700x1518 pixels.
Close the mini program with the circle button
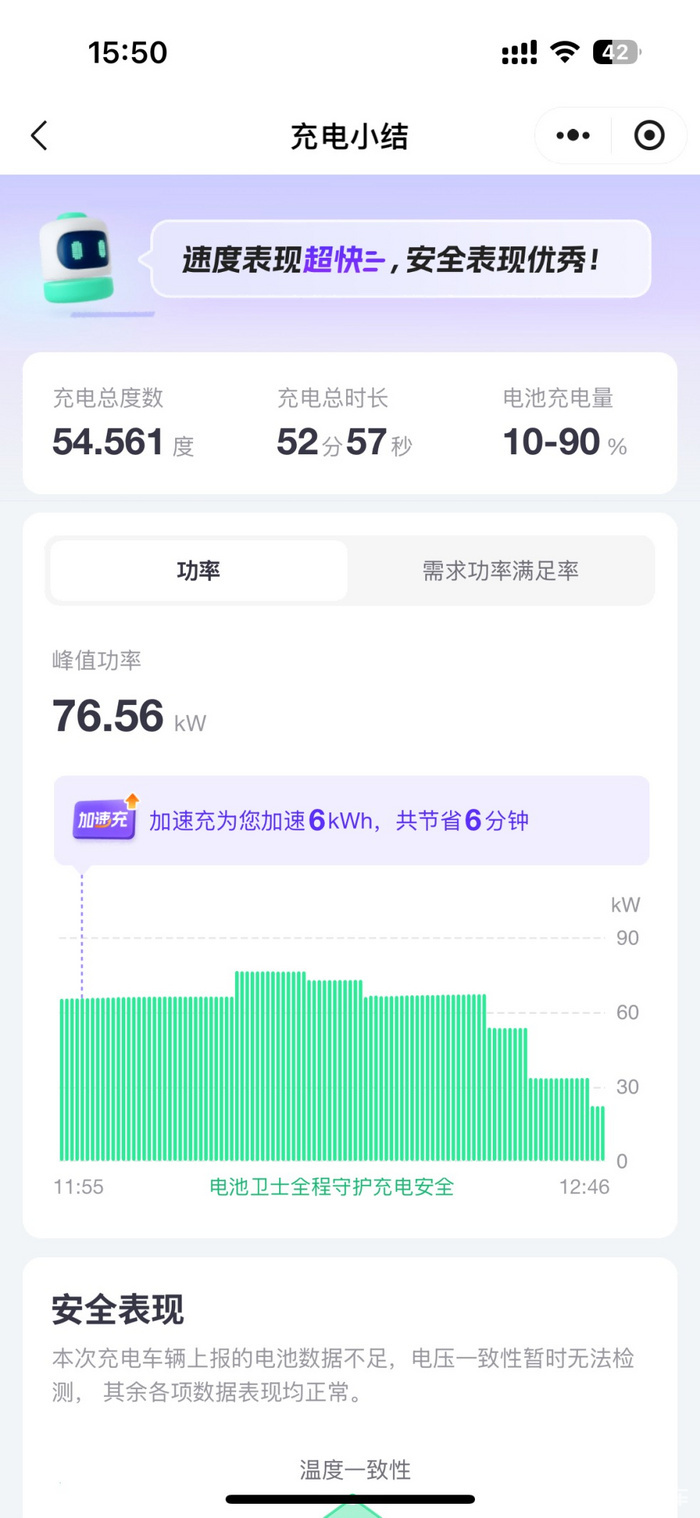(649, 136)
